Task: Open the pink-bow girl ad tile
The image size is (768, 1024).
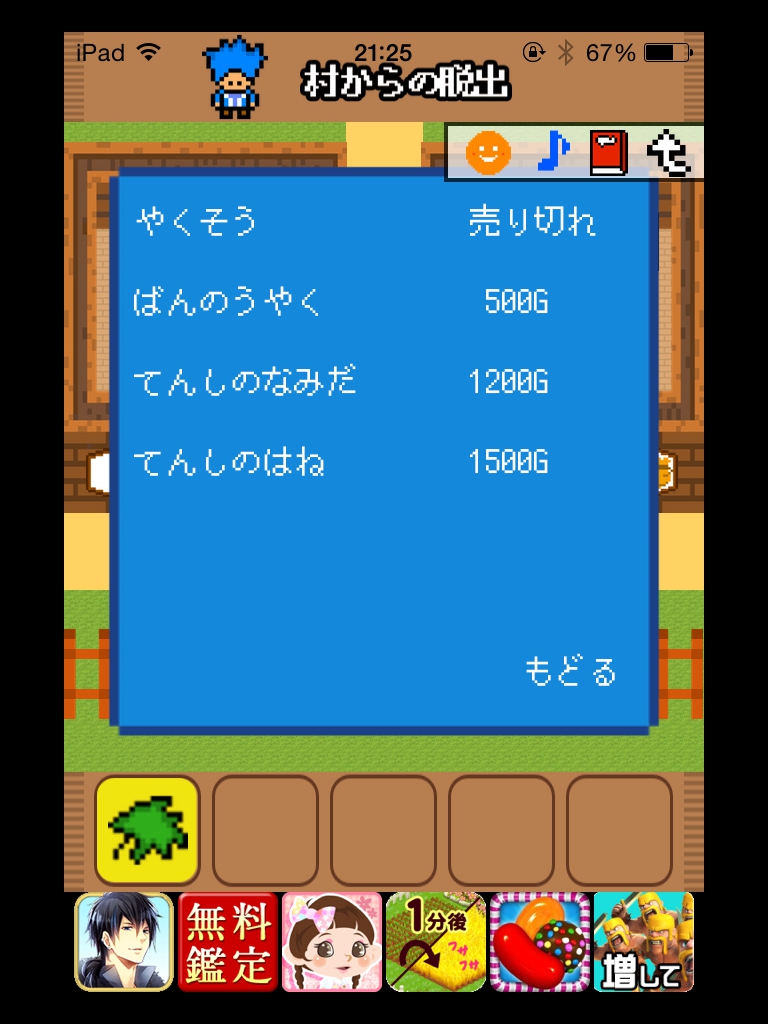Action: click(x=332, y=942)
